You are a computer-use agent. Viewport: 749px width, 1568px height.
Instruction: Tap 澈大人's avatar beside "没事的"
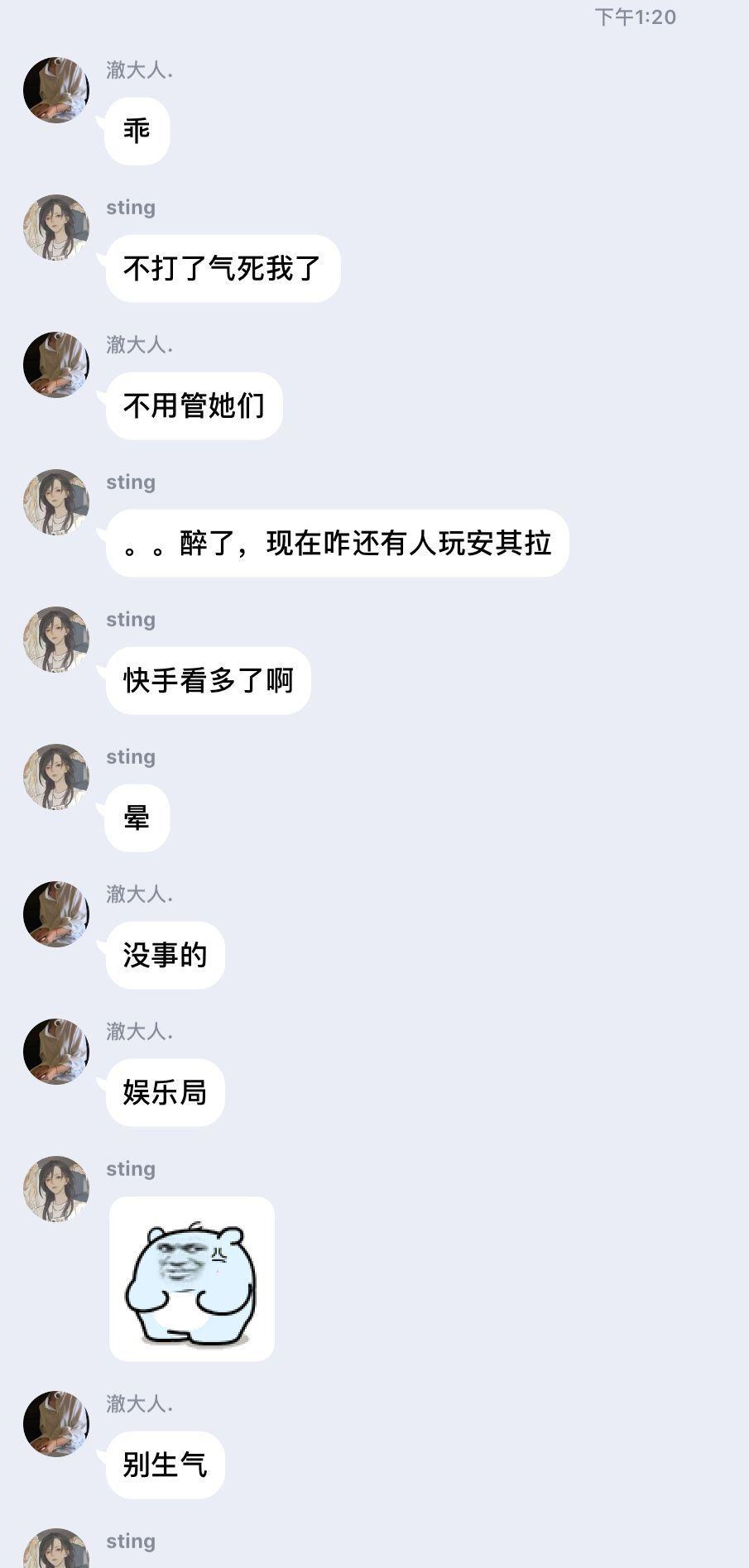coord(56,914)
